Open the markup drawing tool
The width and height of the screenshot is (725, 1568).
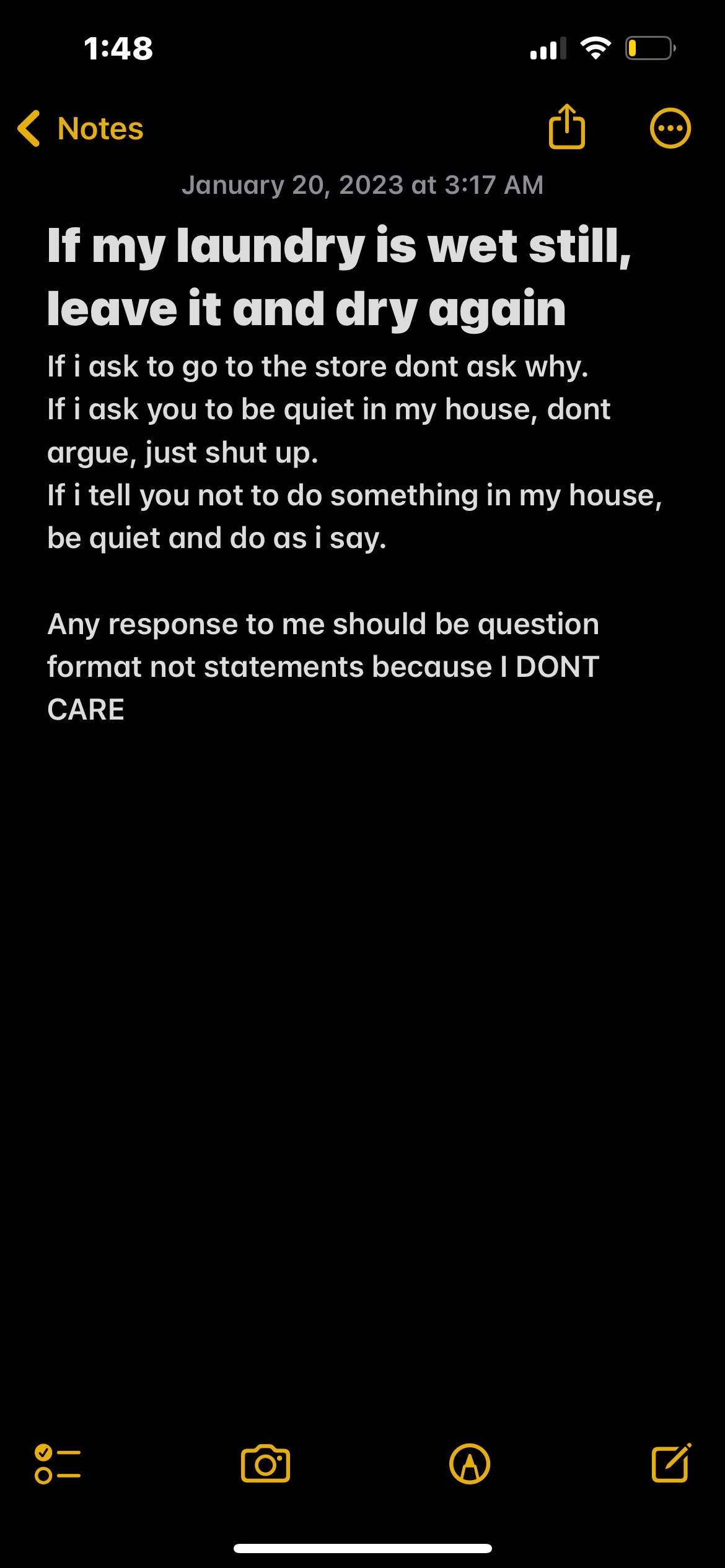click(469, 1464)
